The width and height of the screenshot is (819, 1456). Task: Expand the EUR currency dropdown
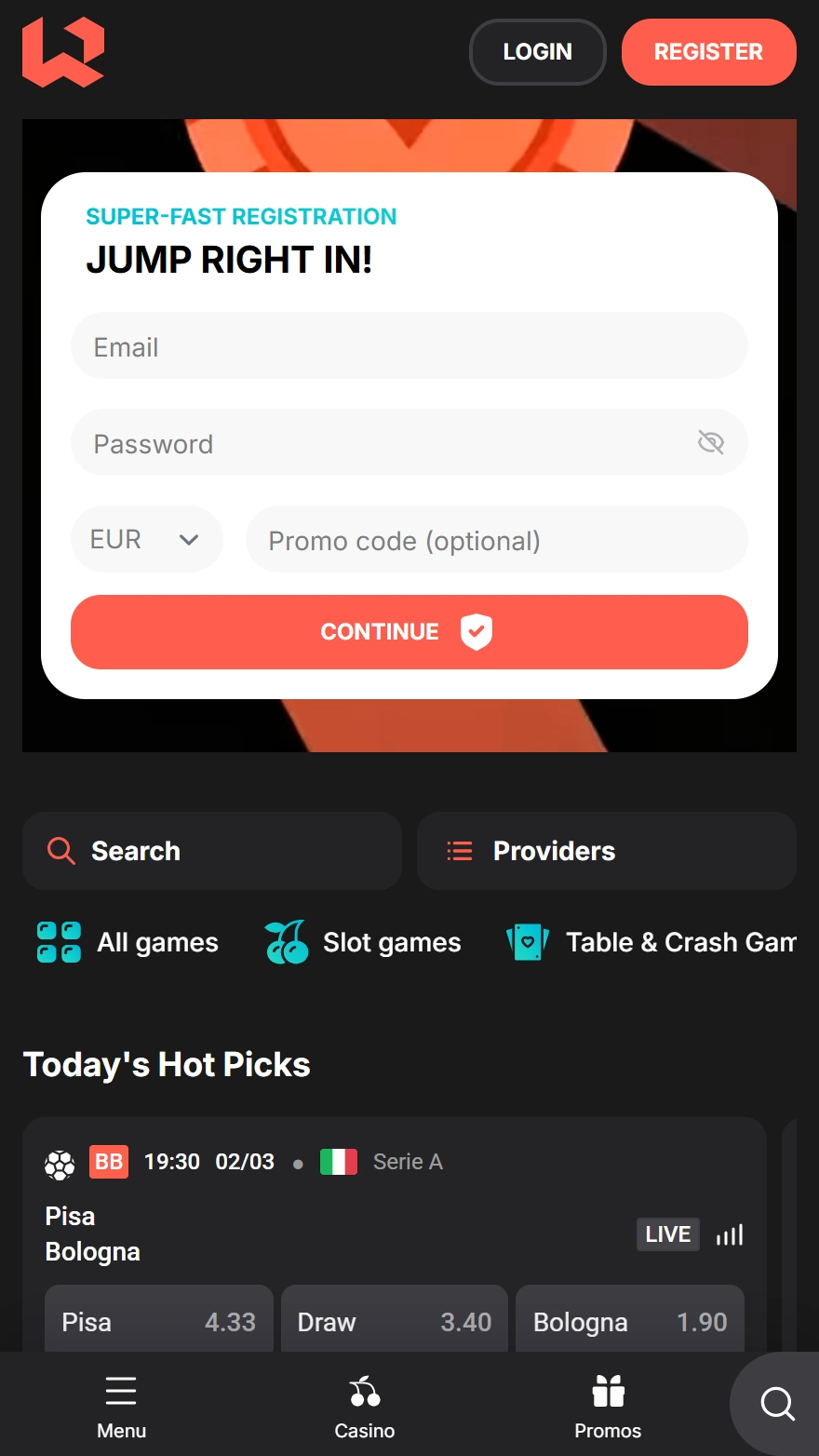[x=147, y=539]
